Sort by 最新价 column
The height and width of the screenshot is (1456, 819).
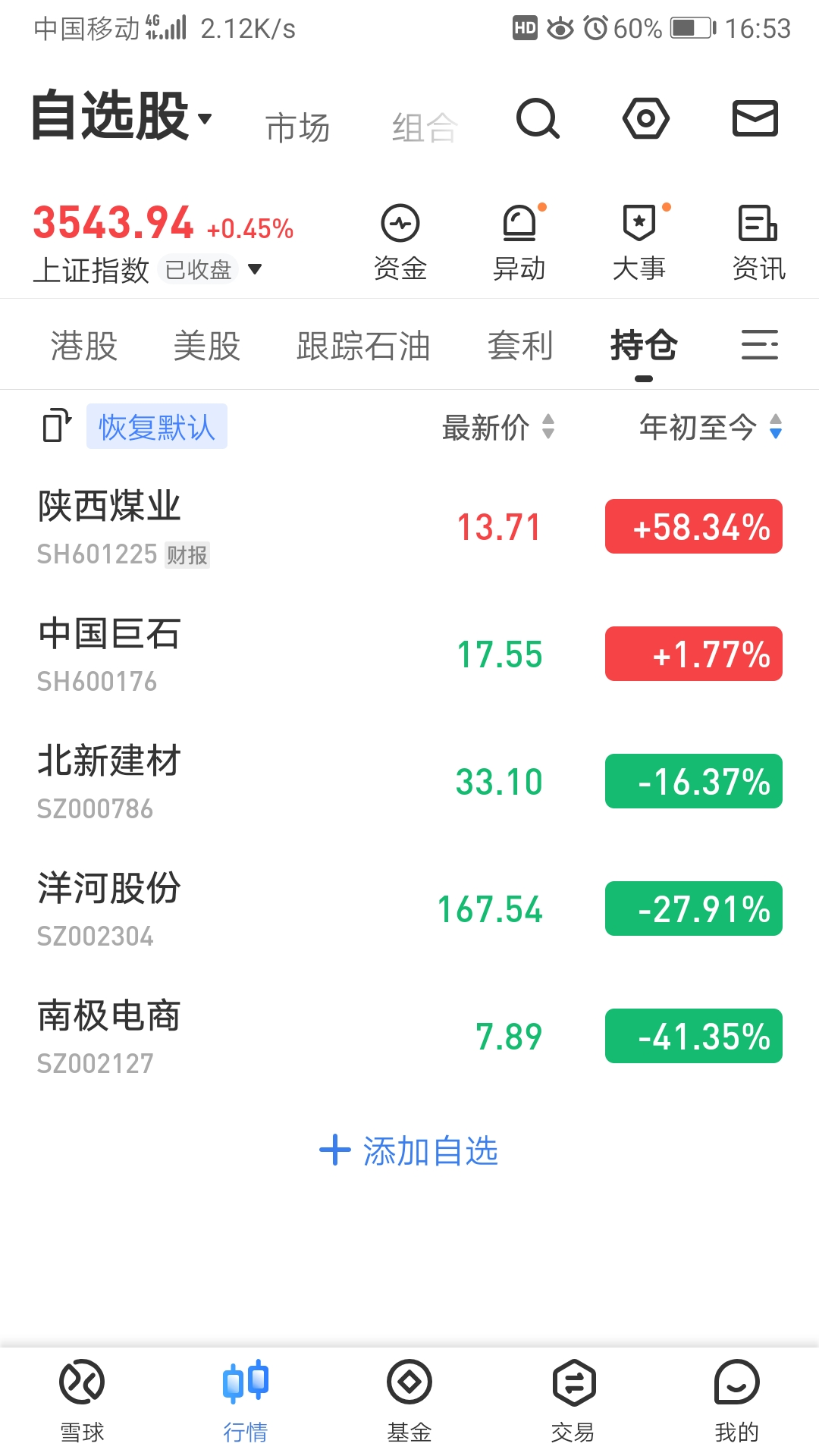click(497, 427)
